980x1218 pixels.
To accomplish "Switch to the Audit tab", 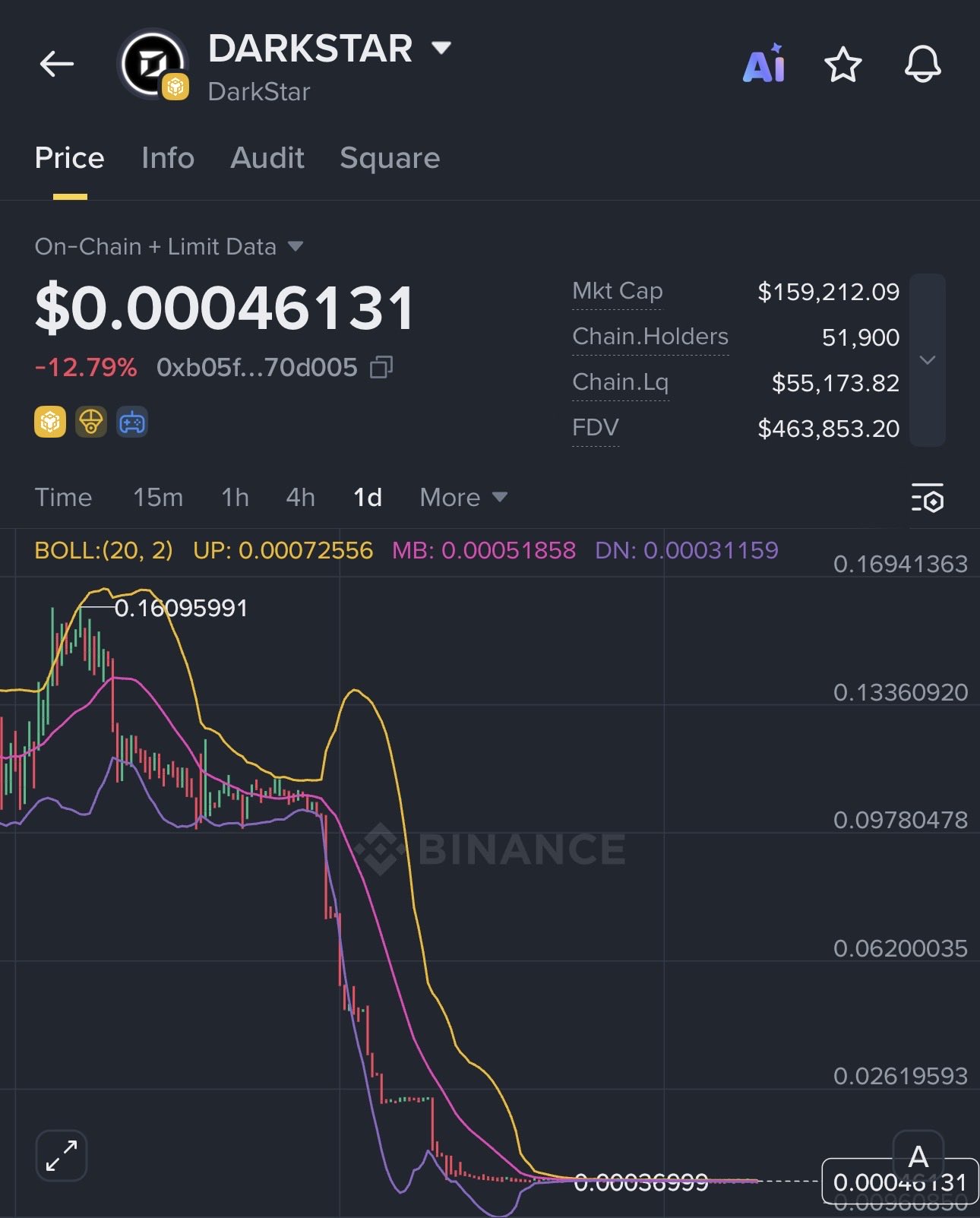I will click(x=267, y=158).
